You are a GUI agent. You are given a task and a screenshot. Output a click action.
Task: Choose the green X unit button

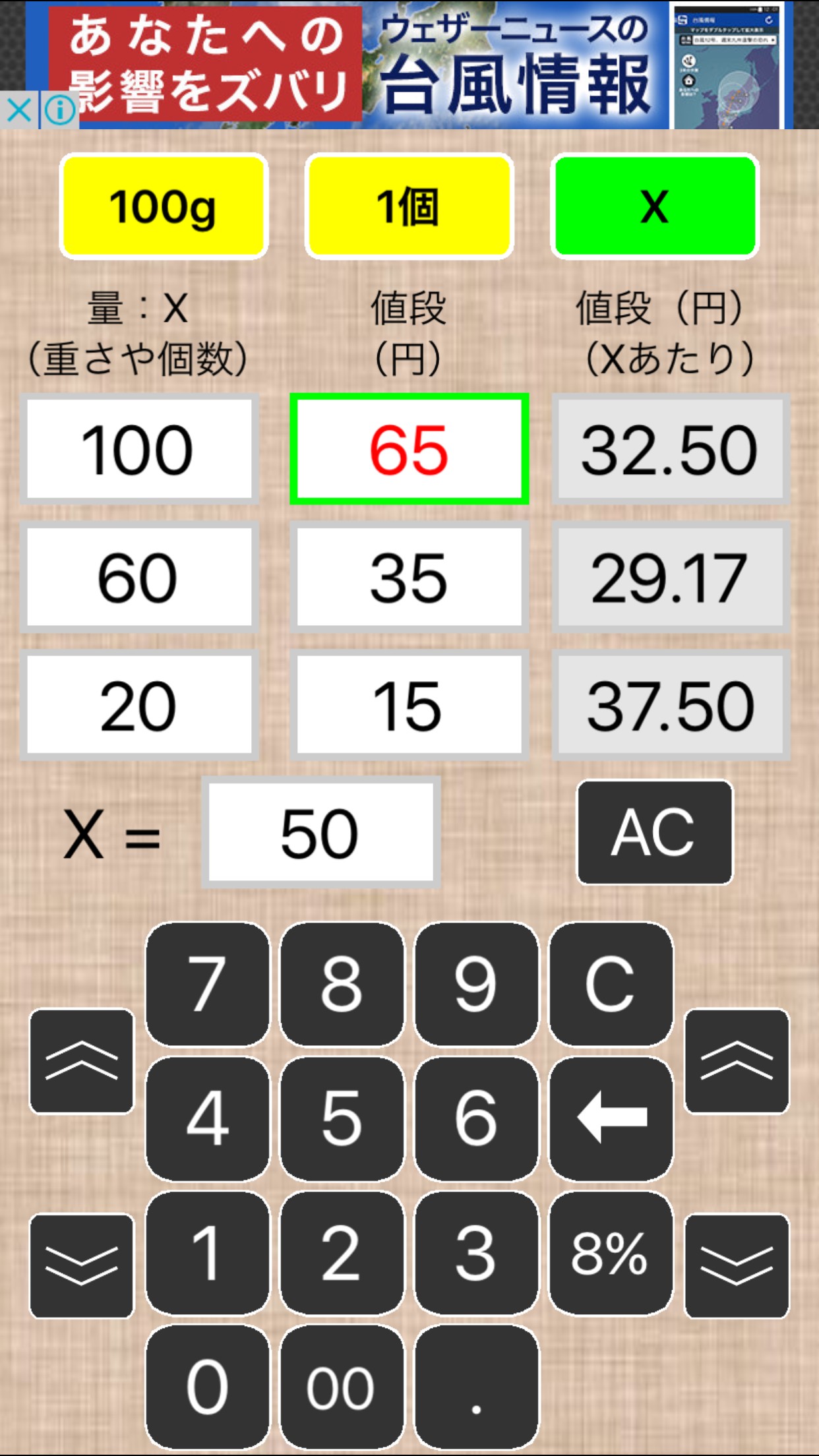(654, 206)
